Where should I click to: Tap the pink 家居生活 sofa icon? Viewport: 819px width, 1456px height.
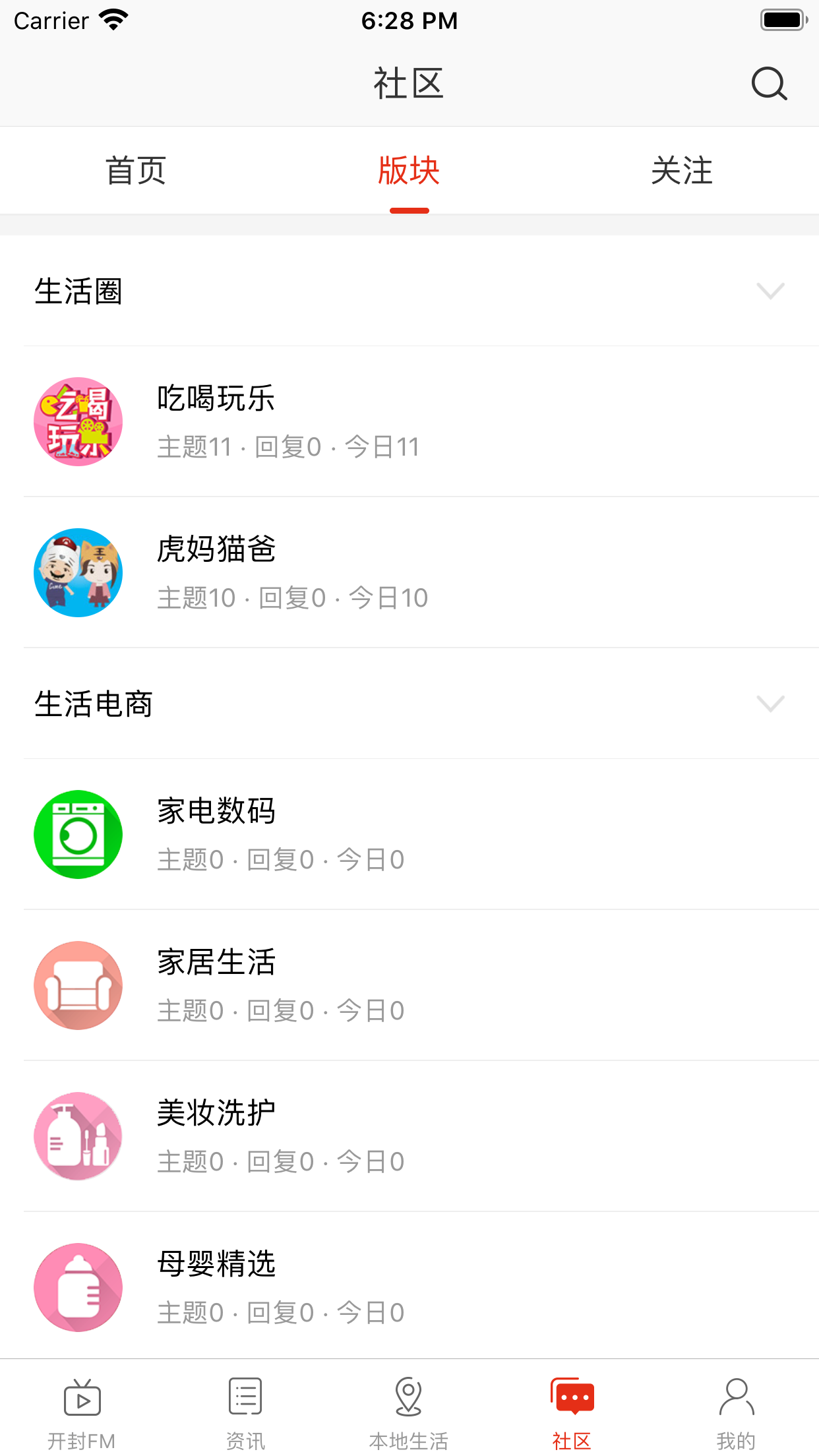(78, 985)
